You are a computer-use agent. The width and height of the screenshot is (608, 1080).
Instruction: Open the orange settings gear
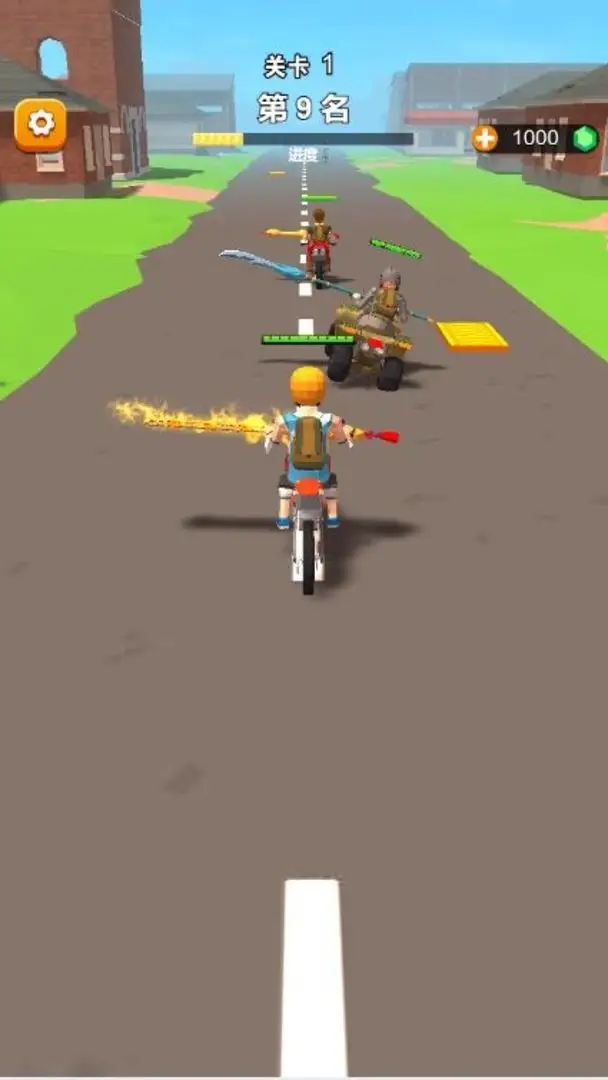[40, 124]
